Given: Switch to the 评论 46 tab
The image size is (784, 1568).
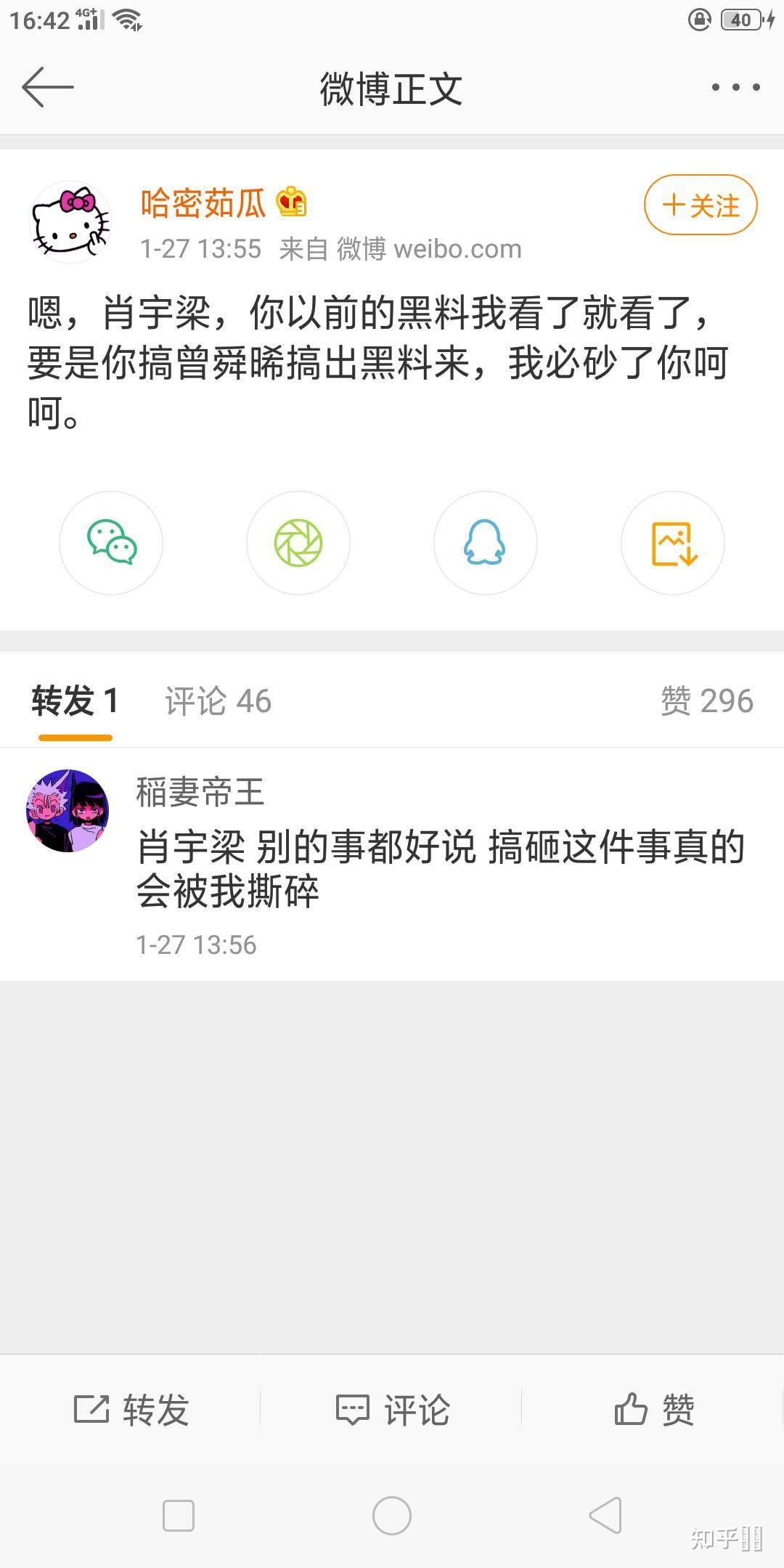Looking at the screenshot, I should [218, 701].
